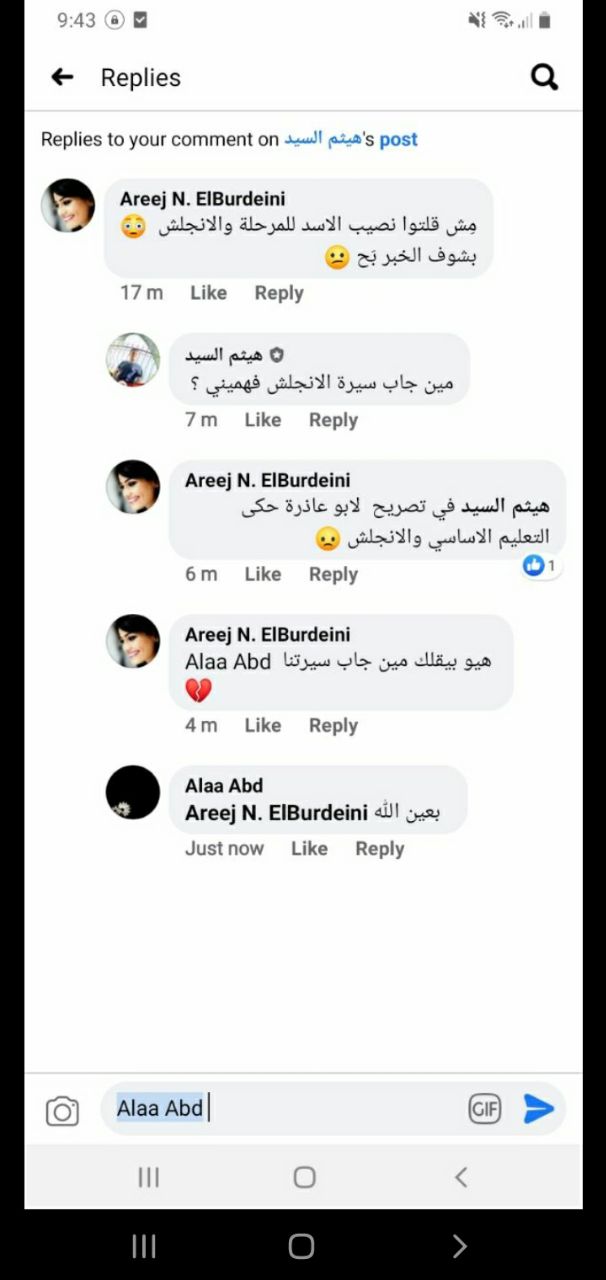
Task: Like Areej's comment posted 17 m ago
Action: [x=208, y=293]
